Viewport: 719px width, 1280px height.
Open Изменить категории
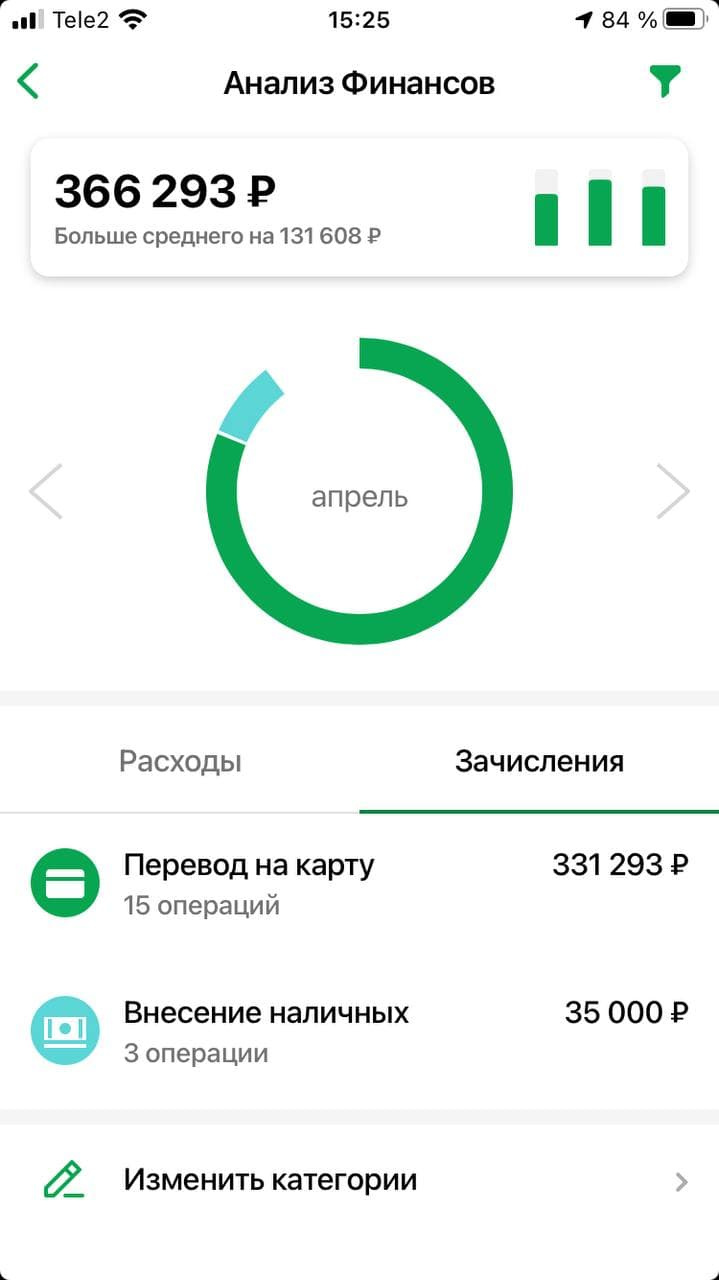click(359, 1180)
